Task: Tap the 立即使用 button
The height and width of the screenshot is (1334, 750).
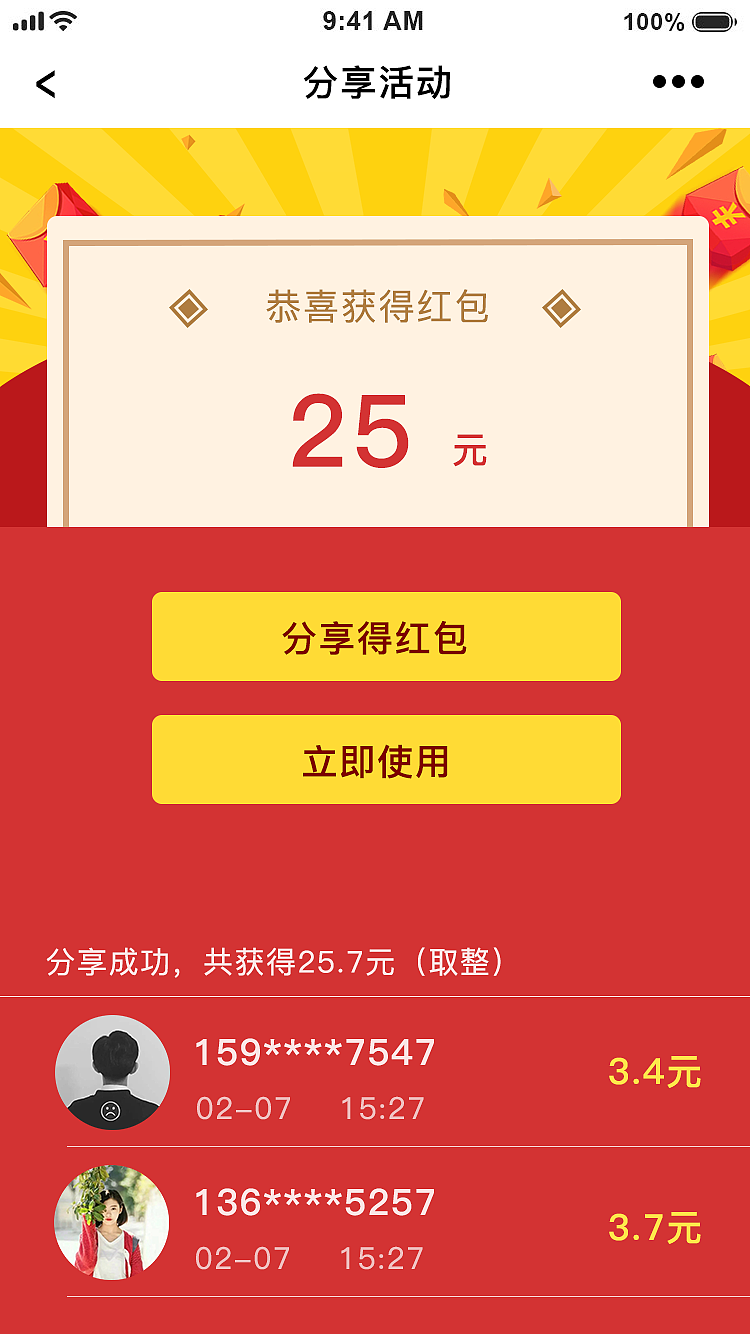Action: tap(385, 759)
